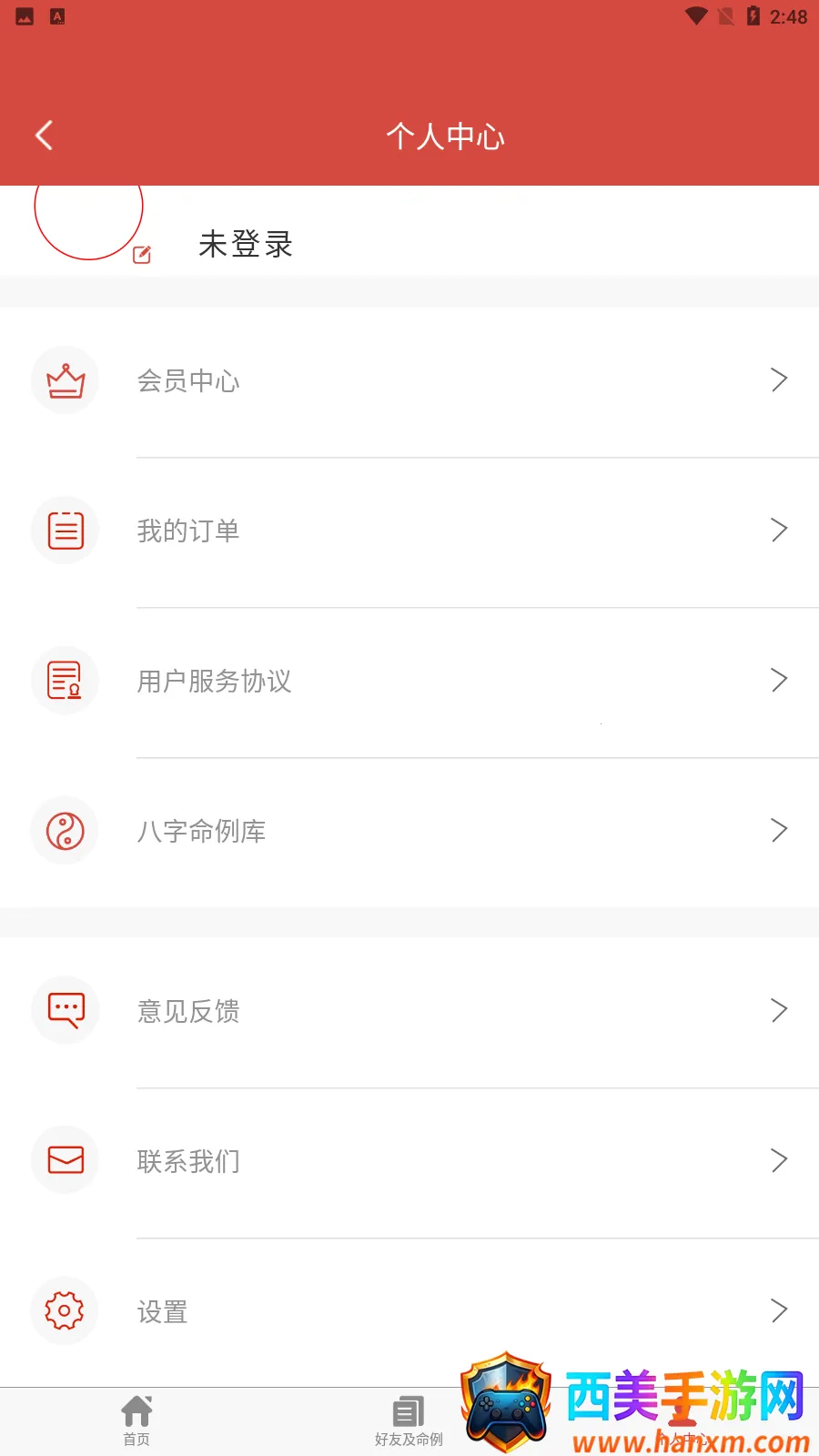The image size is (819, 1456).
Task: Tap the edit icon beside the avatar
Action: [142, 255]
